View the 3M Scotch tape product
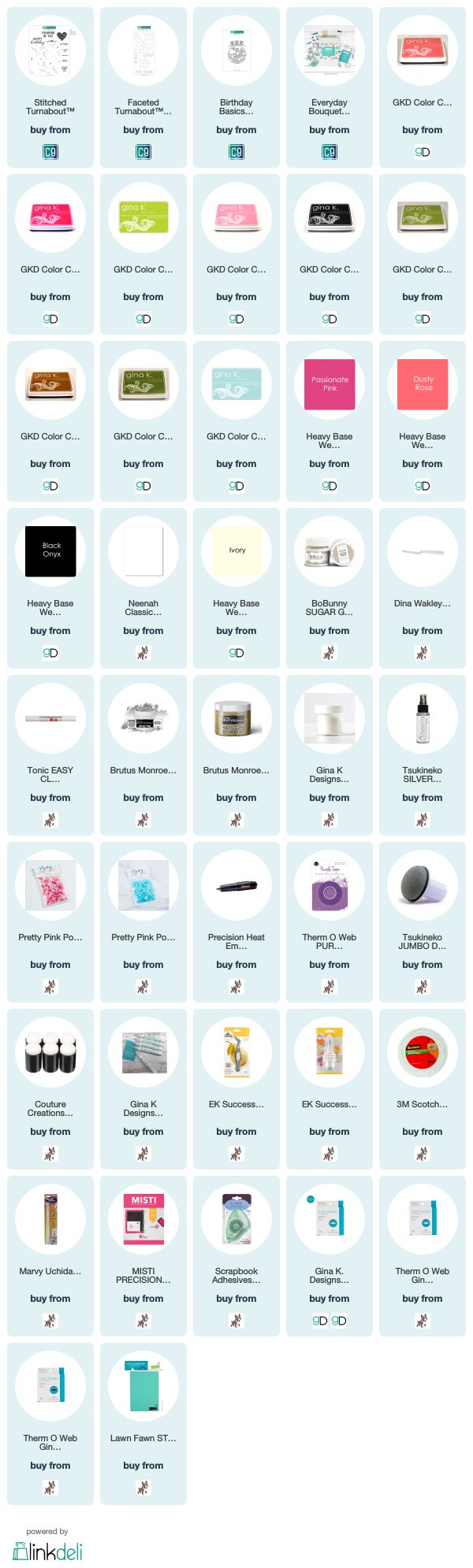Viewport: 473px width, 1568px height. [423, 1104]
